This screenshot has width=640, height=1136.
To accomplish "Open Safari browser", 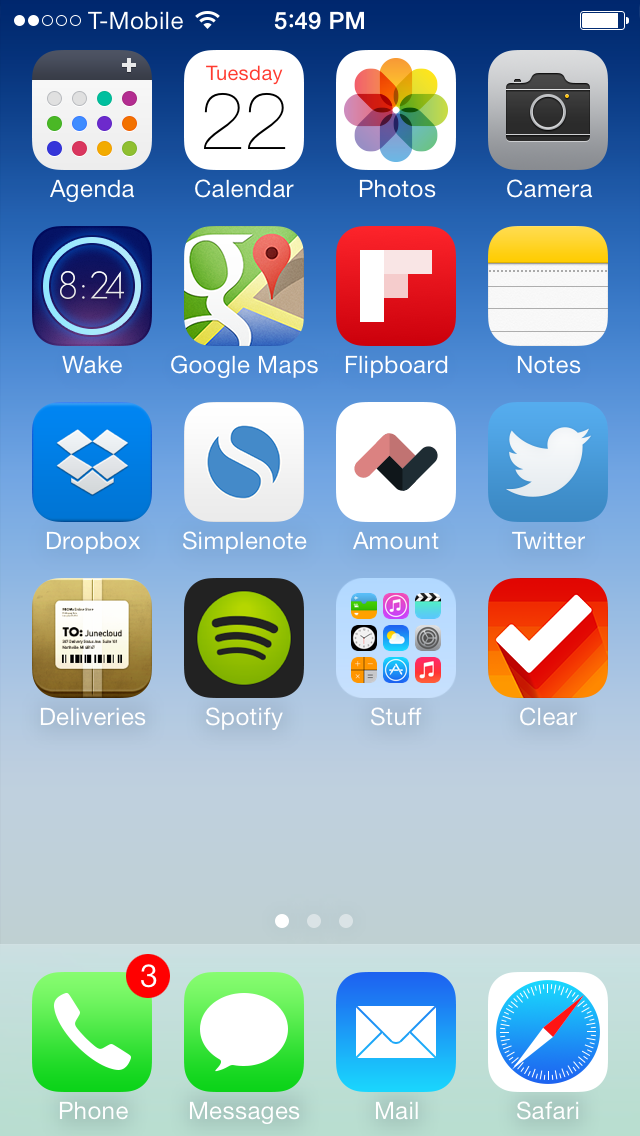I will click(x=548, y=1032).
